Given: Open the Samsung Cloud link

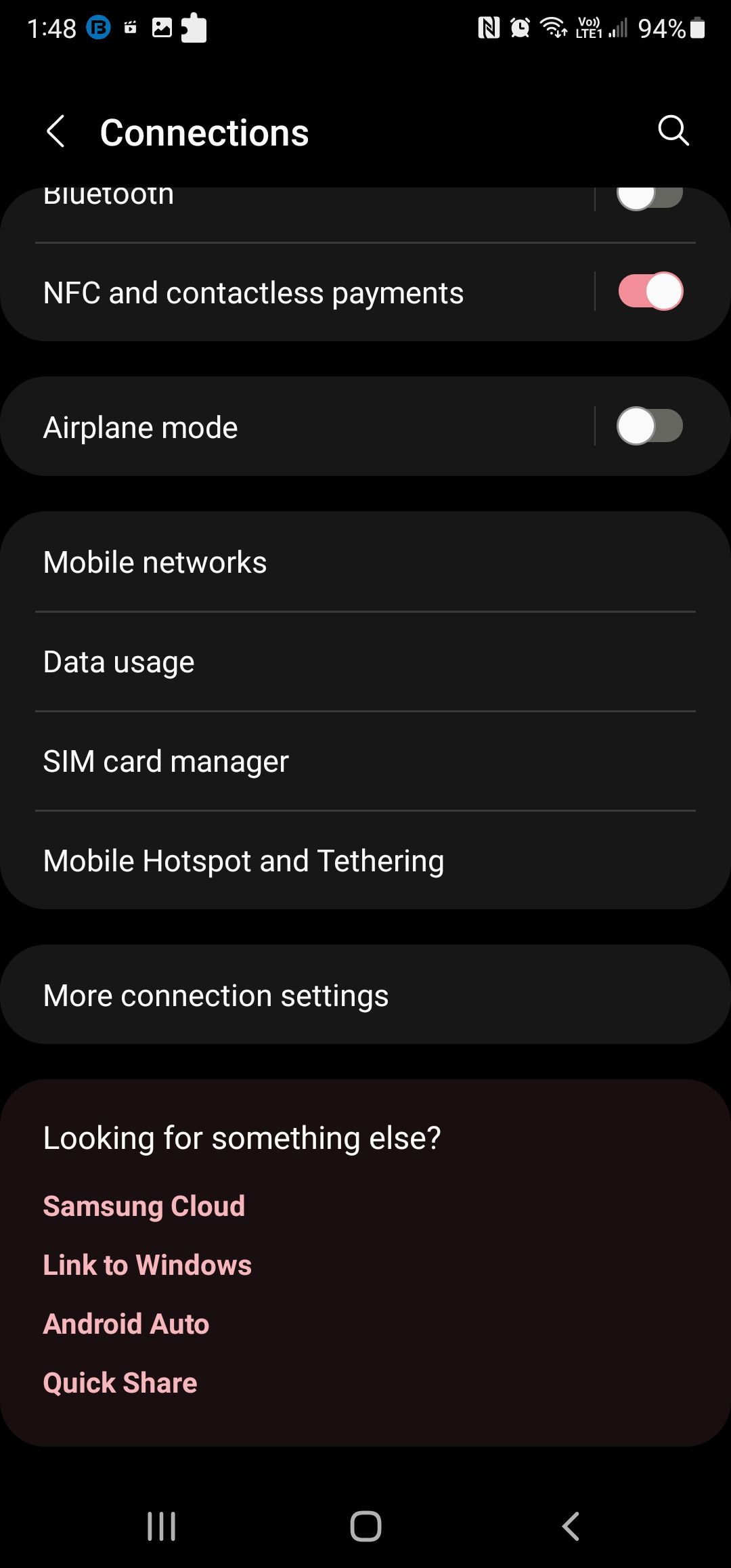Looking at the screenshot, I should pyautogui.click(x=143, y=1205).
